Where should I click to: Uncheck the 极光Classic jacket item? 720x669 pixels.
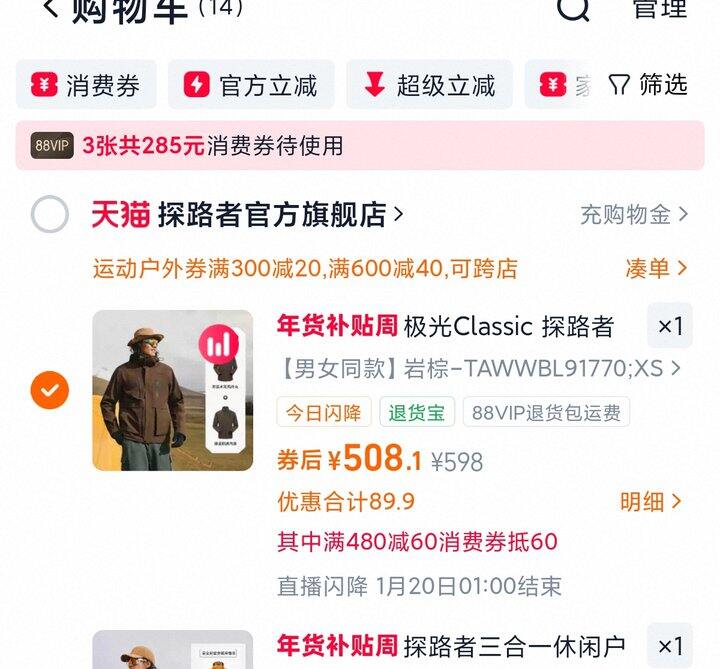[50, 390]
